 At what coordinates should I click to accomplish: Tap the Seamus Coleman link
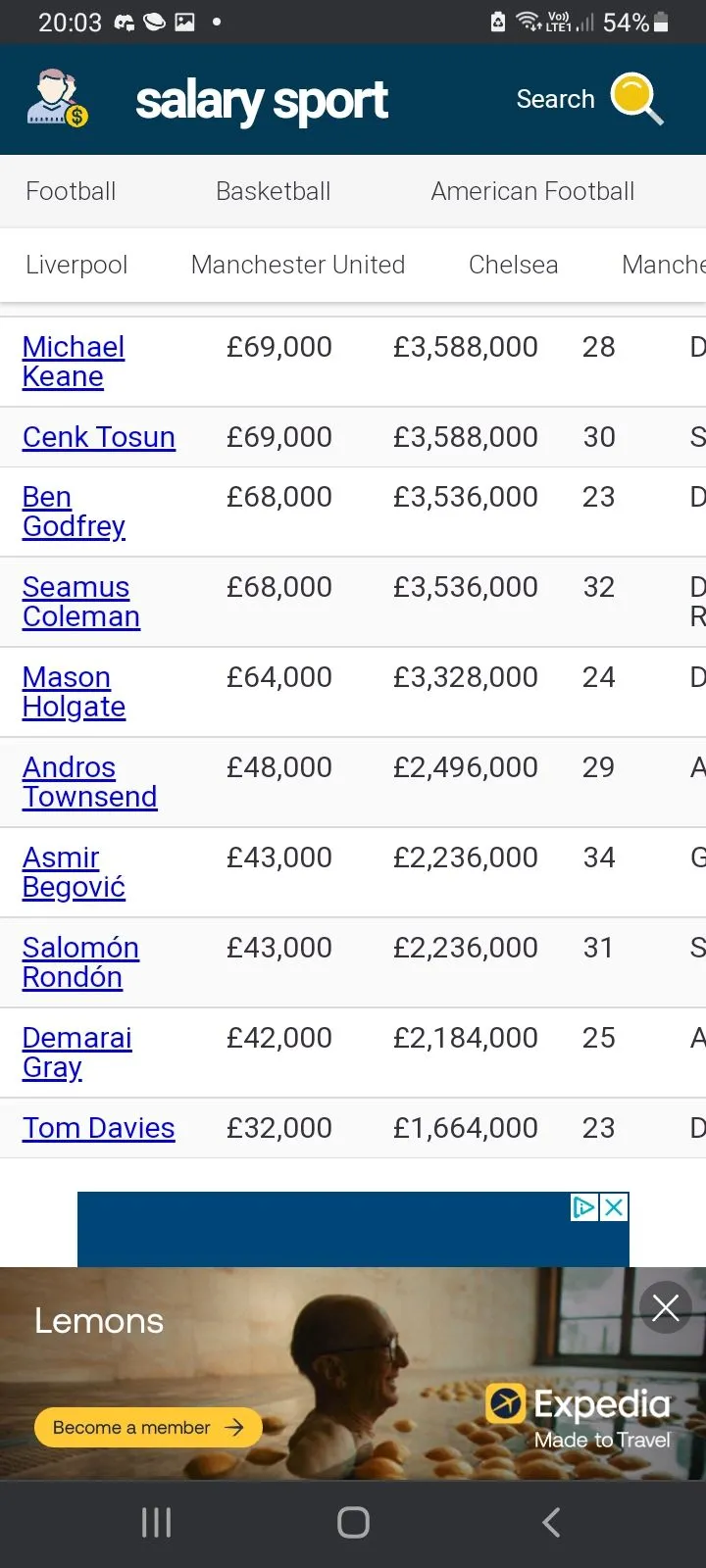pos(80,602)
